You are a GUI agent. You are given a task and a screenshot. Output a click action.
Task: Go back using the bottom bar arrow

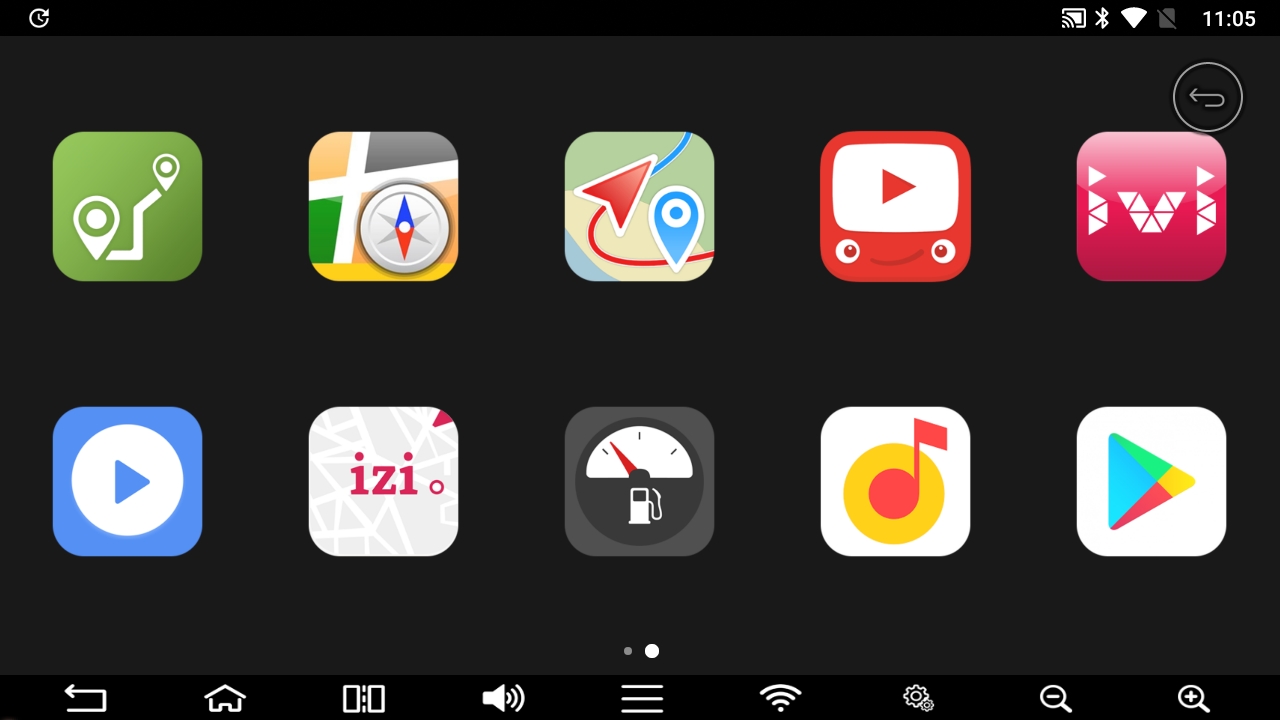click(85, 698)
